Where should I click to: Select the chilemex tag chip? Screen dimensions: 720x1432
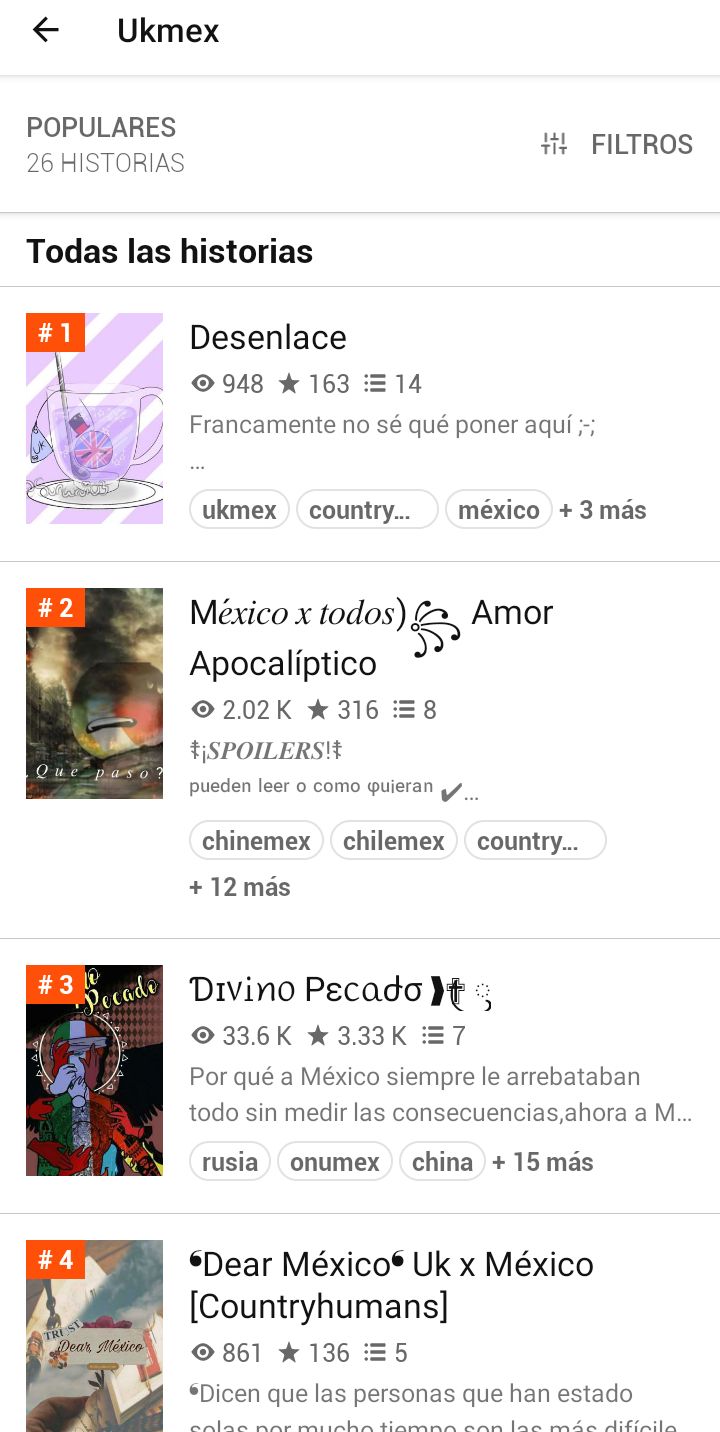point(394,841)
